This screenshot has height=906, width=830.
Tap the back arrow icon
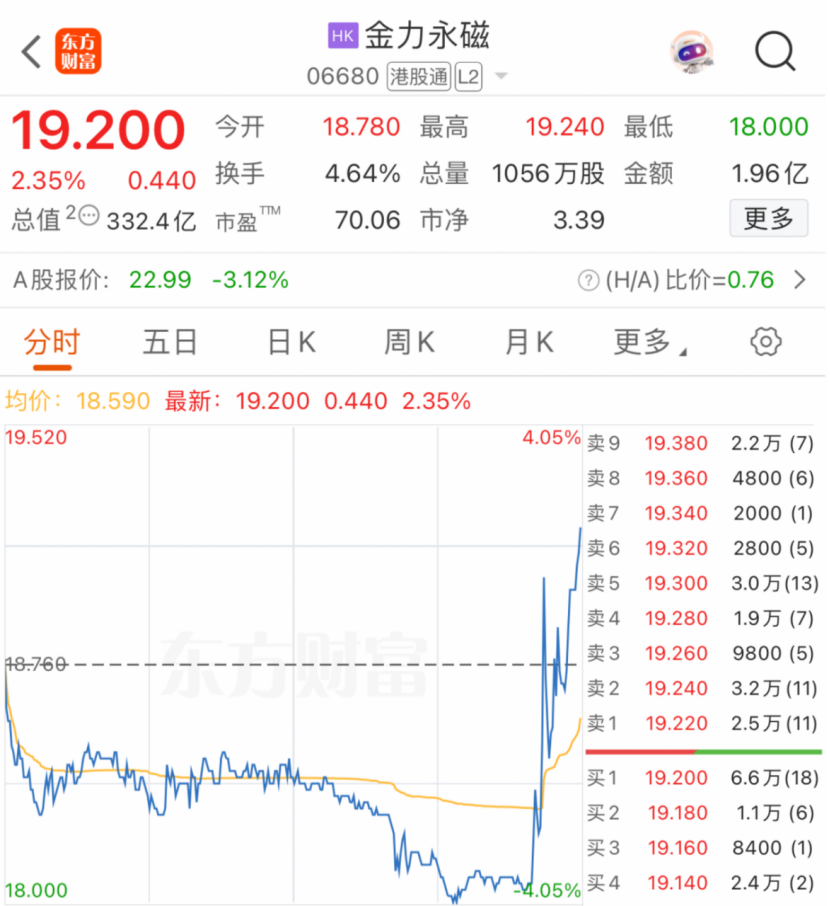pyautogui.click(x=30, y=50)
